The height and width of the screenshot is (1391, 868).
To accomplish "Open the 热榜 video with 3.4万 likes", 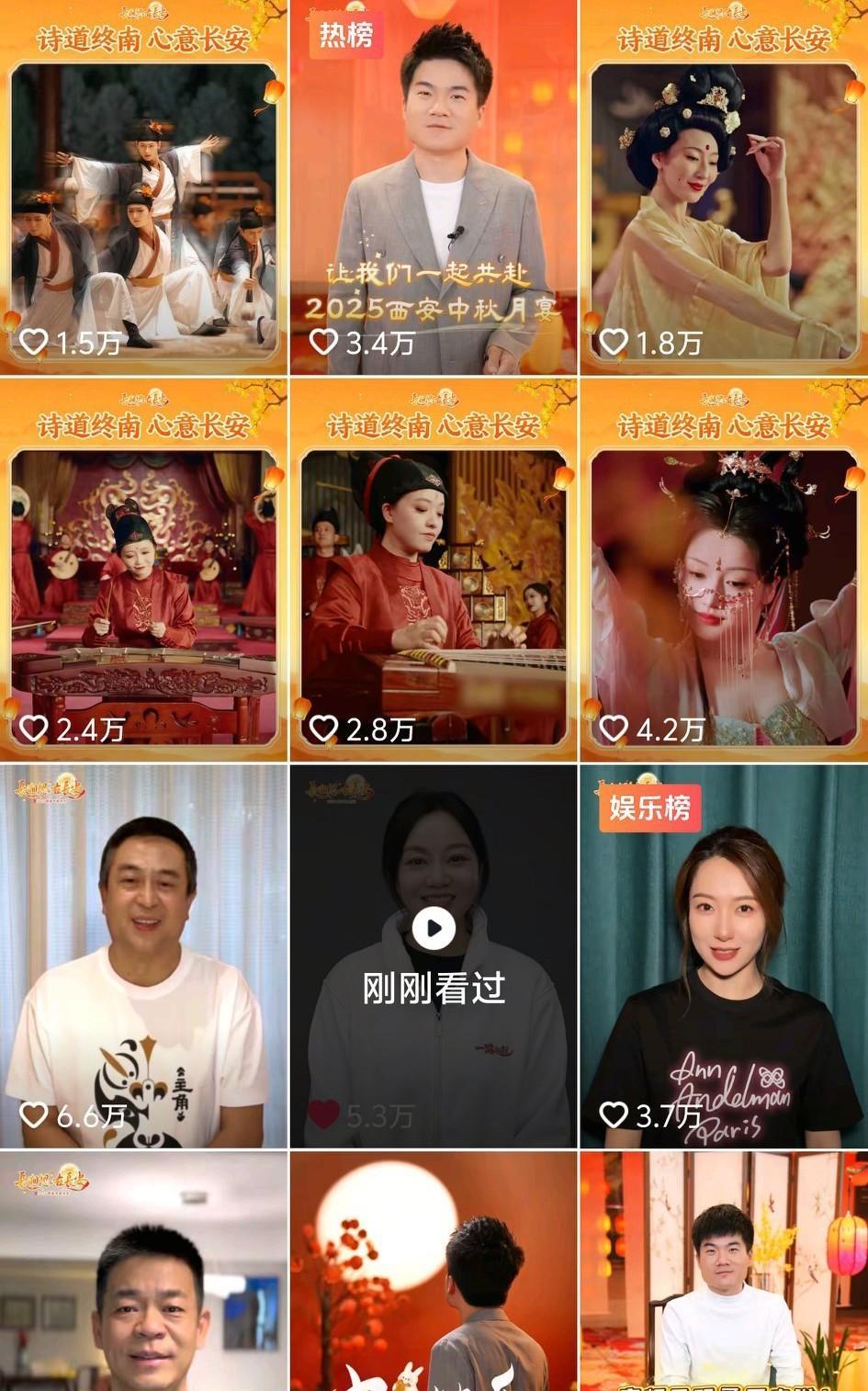I will point(434,187).
